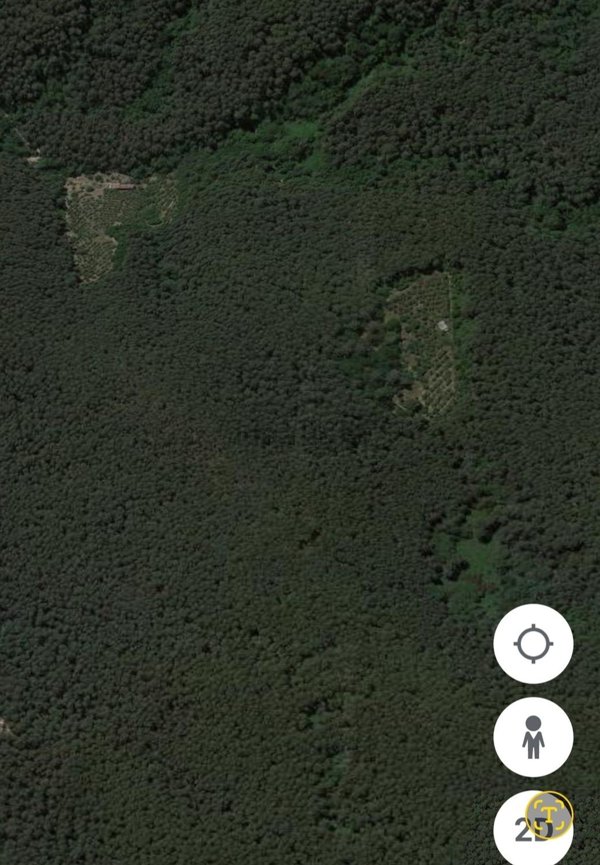The width and height of the screenshot is (600, 865).
Task: Center the map on my location
Action: click(x=533, y=644)
